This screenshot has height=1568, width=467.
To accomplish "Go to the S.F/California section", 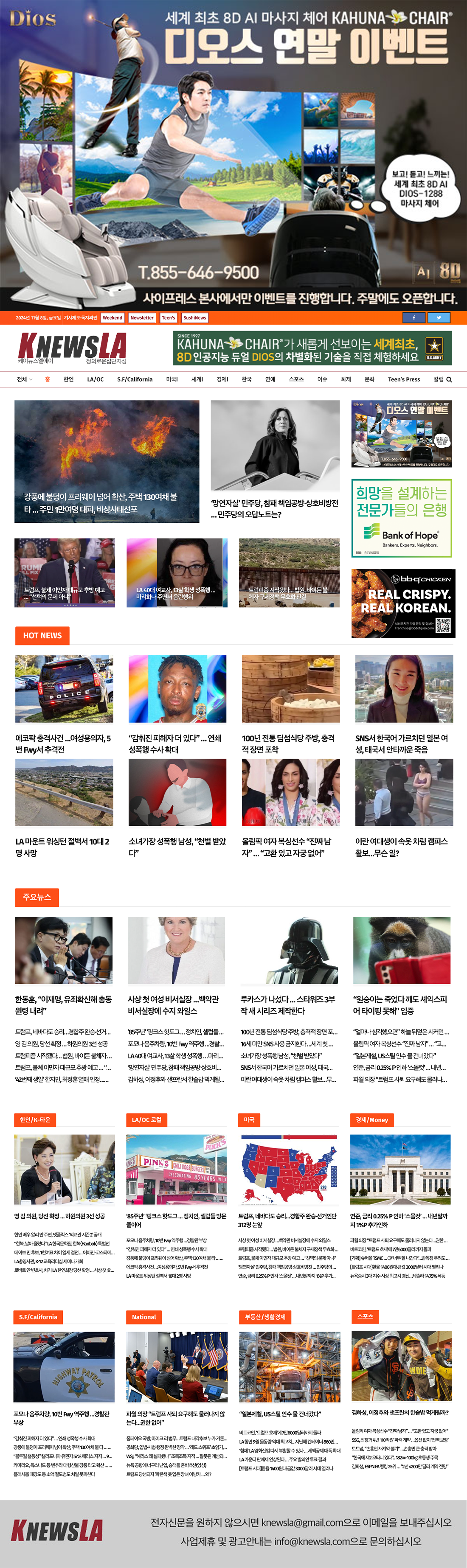I will click(x=135, y=379).
